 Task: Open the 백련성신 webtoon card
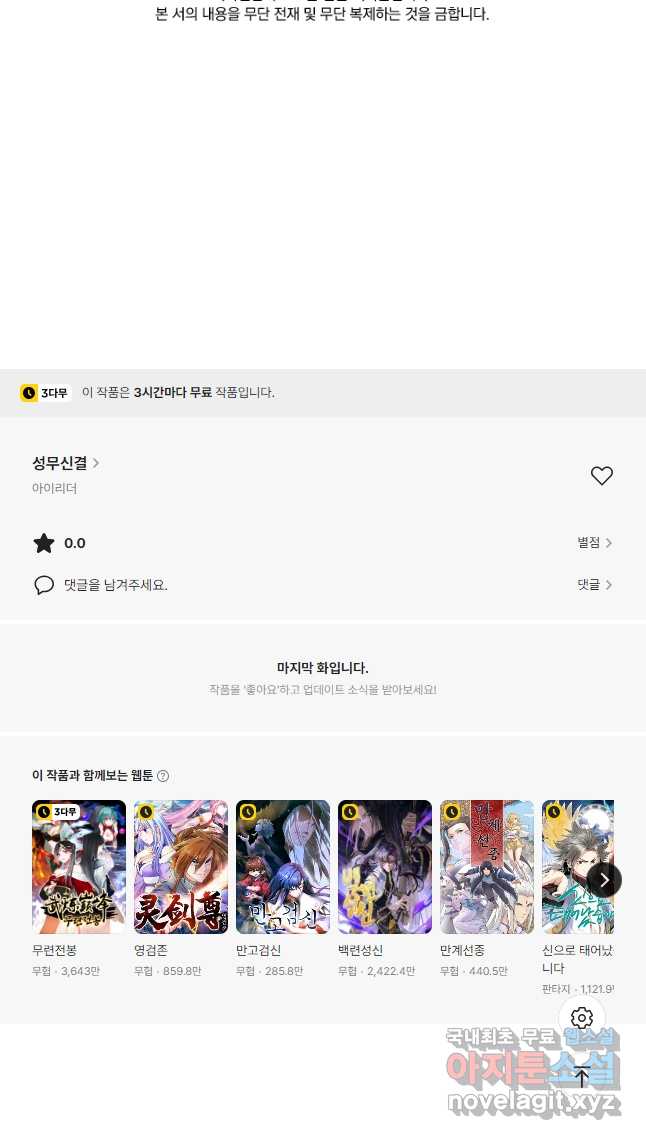pos(385,888)
